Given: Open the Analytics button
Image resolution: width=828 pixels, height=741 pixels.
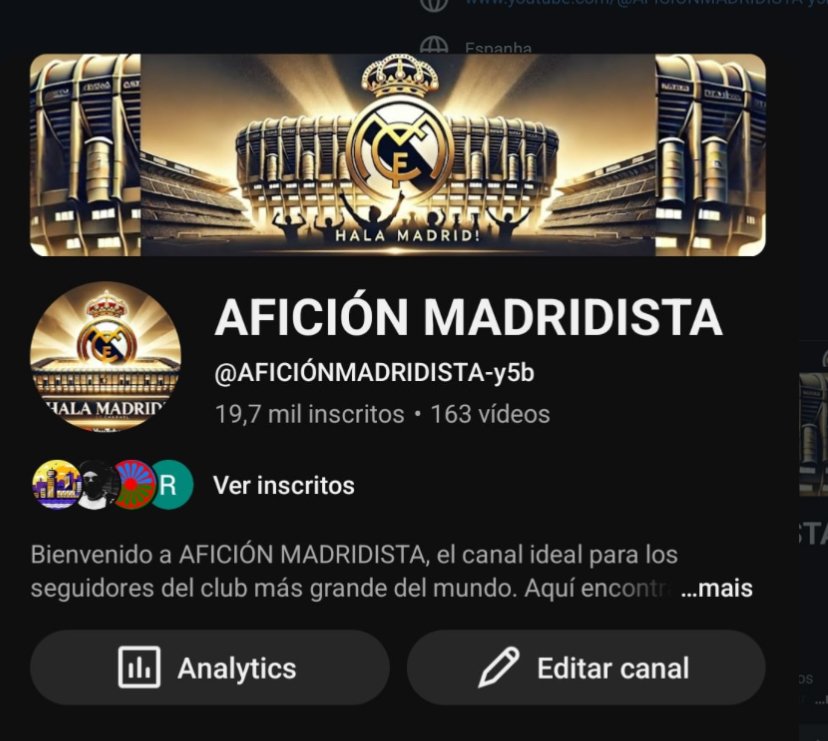Looking at the screenshot, I should click(209, 668).
